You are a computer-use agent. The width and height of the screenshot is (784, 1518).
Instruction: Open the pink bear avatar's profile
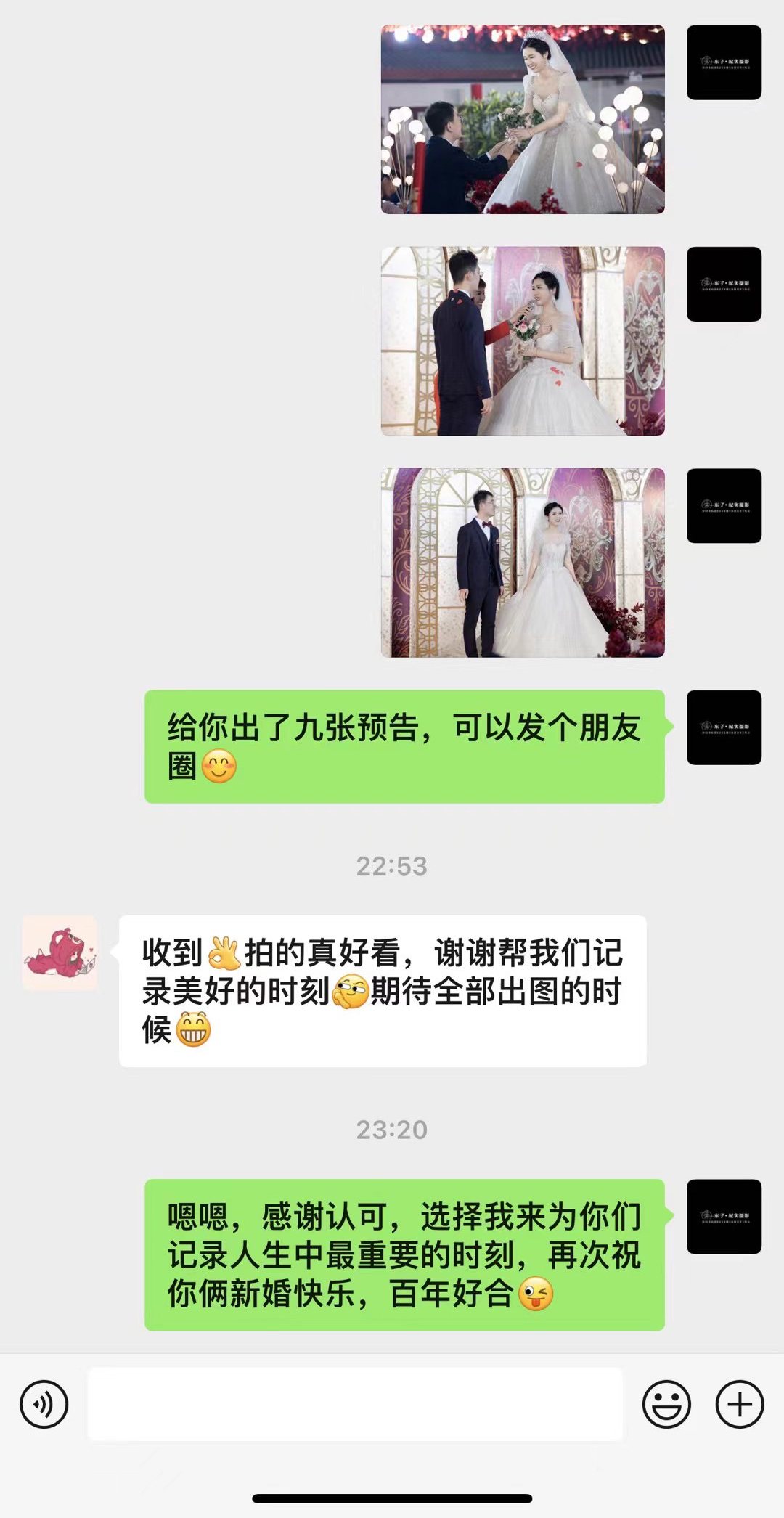(x=60, y=952)
